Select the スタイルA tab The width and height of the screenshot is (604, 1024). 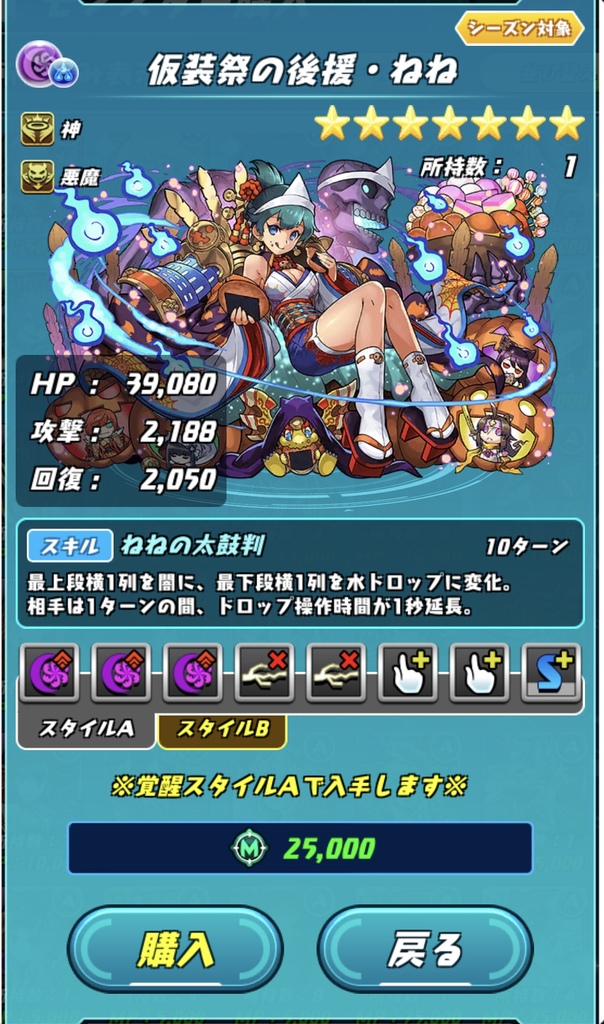87,729
